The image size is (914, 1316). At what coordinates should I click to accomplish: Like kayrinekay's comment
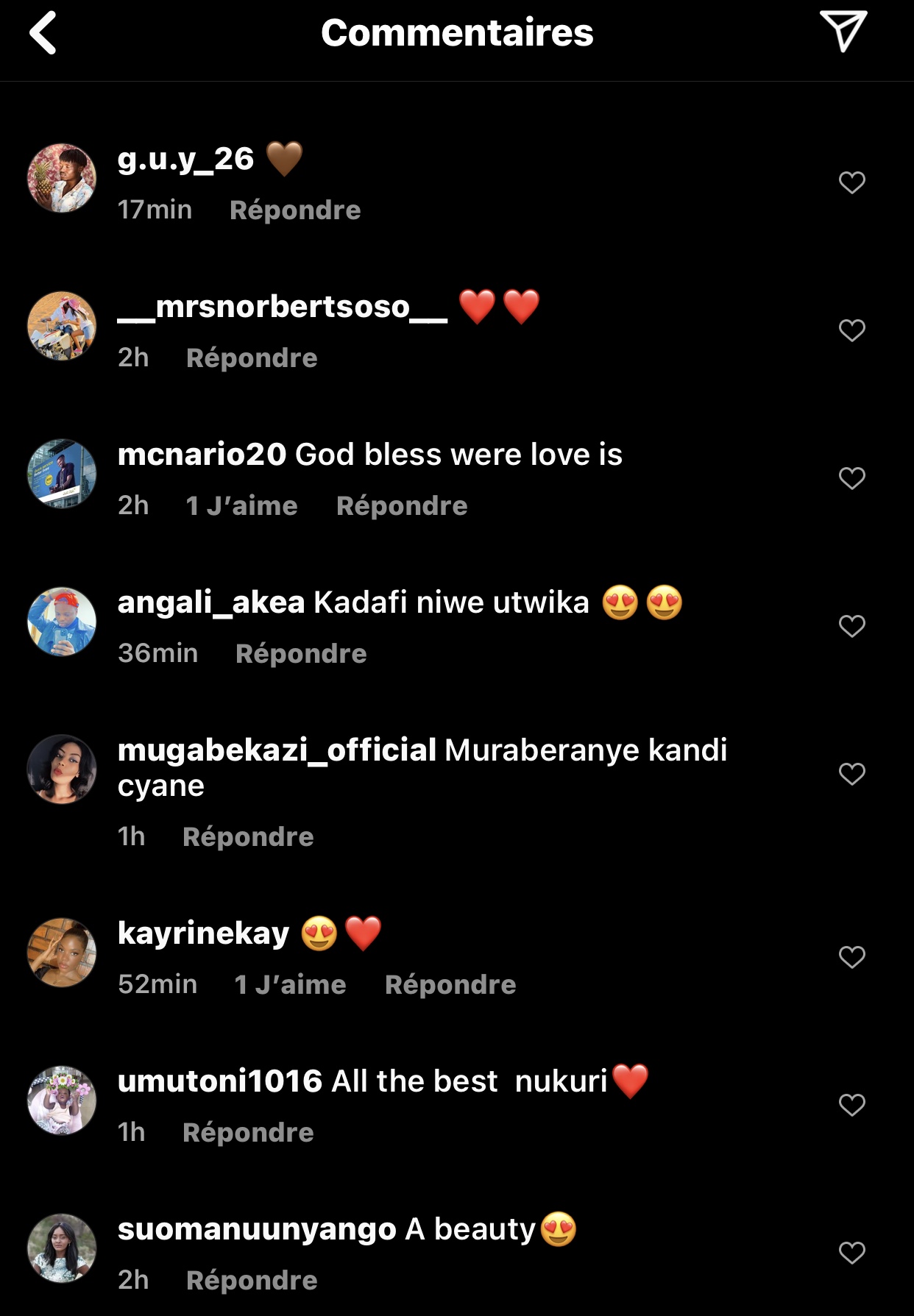click(x=851, y=957)
